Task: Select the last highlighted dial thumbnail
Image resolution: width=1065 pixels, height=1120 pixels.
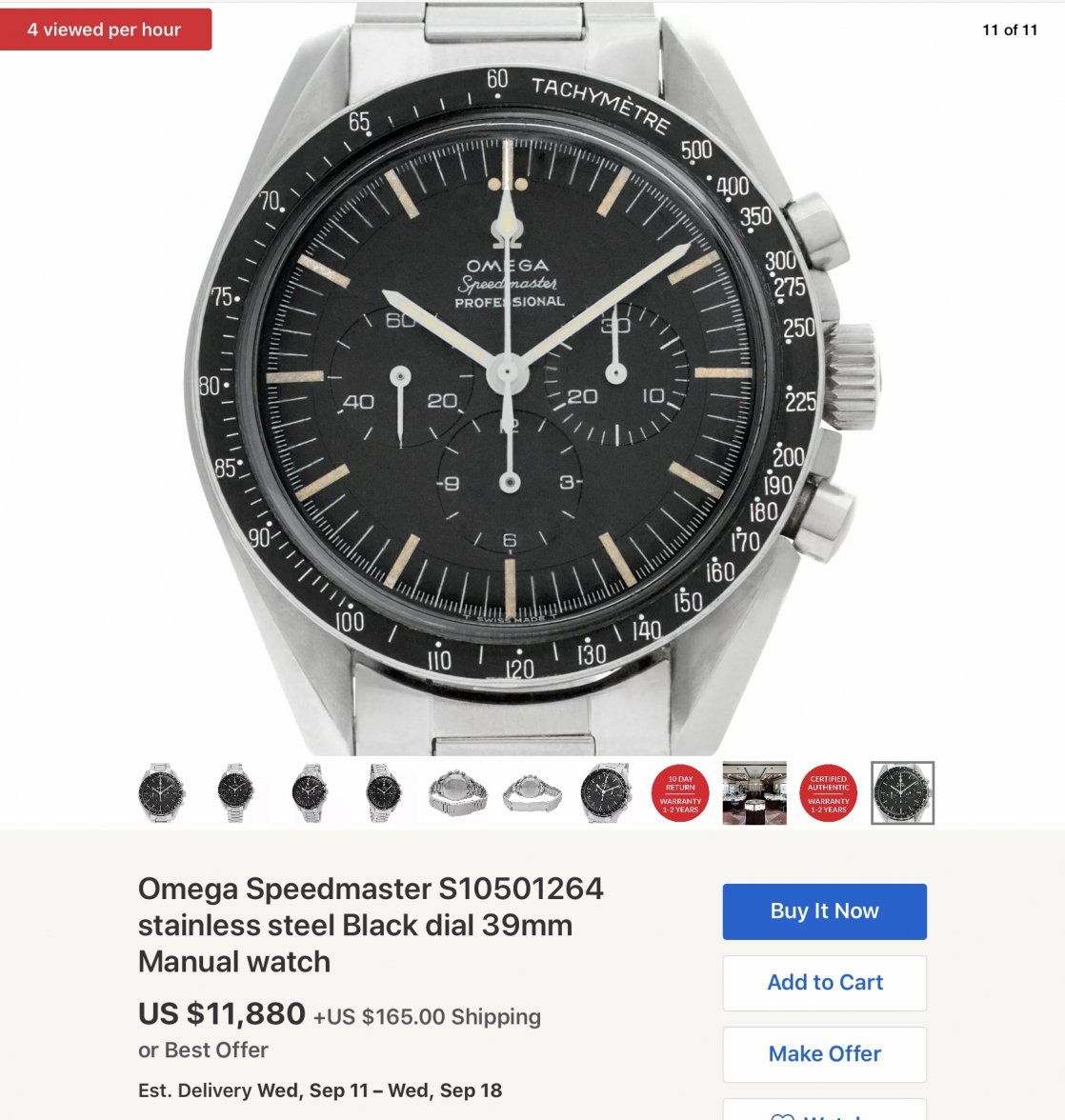Action: point(902,792)
